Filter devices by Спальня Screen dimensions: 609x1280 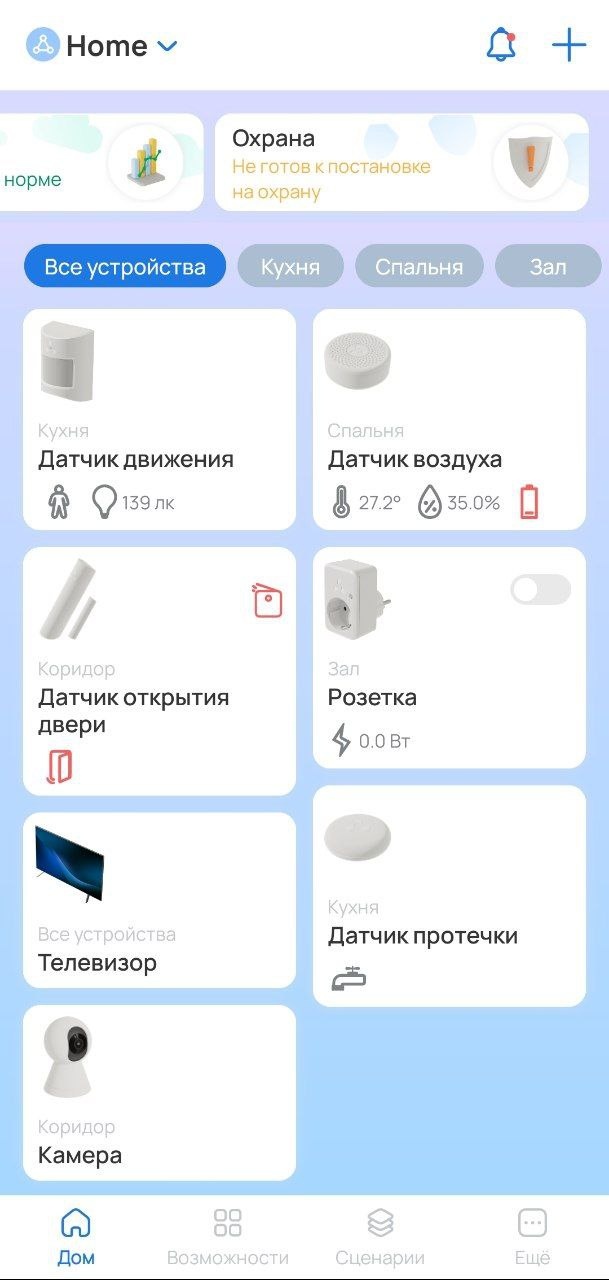pyautogui.click(x=419, y=267)
